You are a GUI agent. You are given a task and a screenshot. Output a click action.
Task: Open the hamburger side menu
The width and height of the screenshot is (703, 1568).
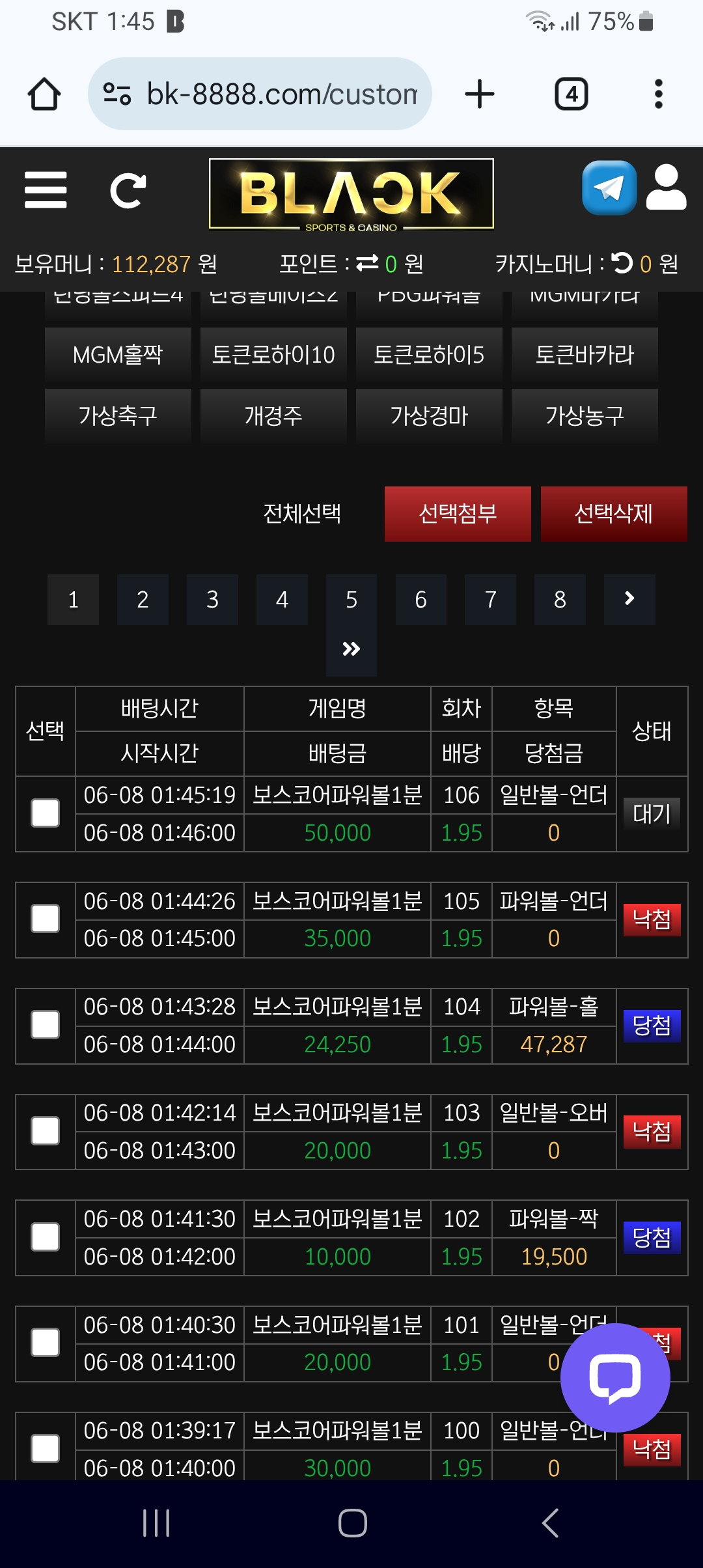[46, 190]
